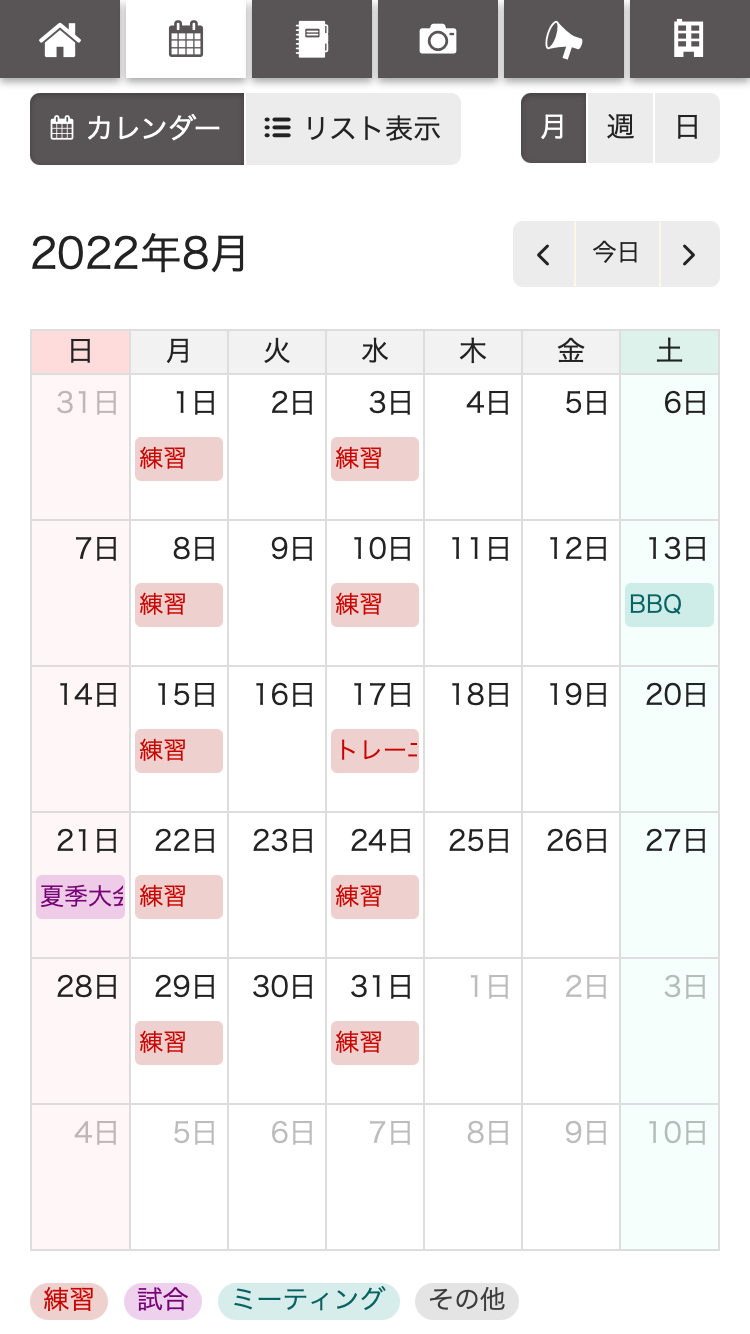
Task: Open the 練習 event on 24日
Action: coord(375,897)
